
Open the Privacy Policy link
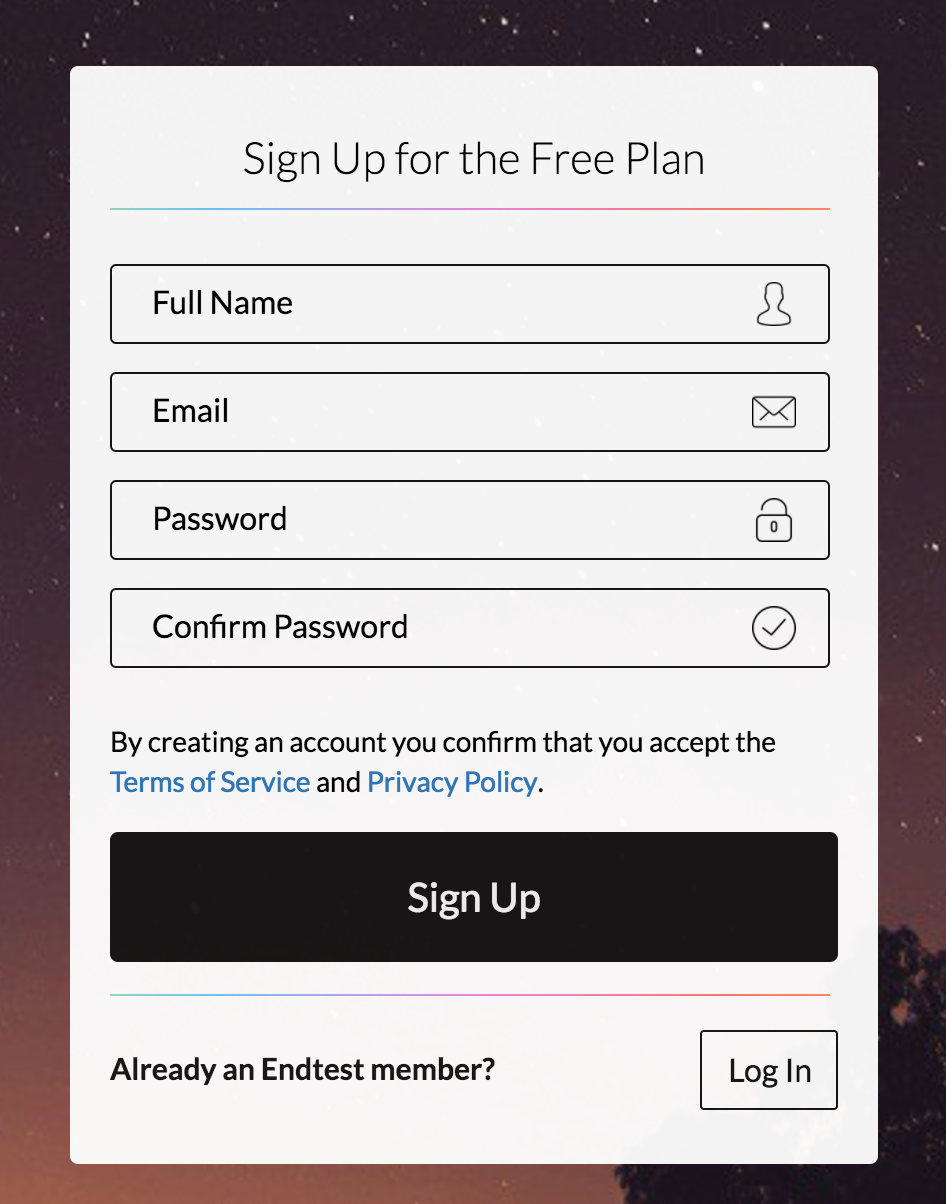(452, 782)
